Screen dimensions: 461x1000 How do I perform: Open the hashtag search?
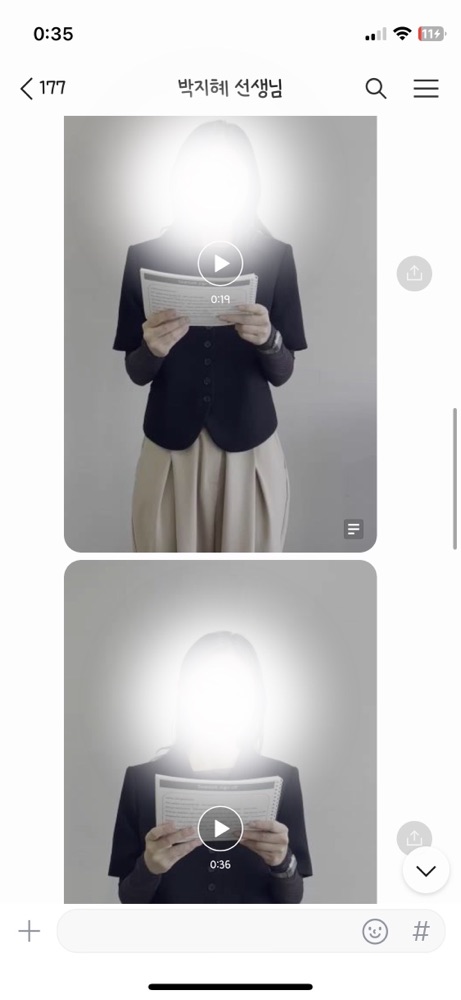click(421, 932)
